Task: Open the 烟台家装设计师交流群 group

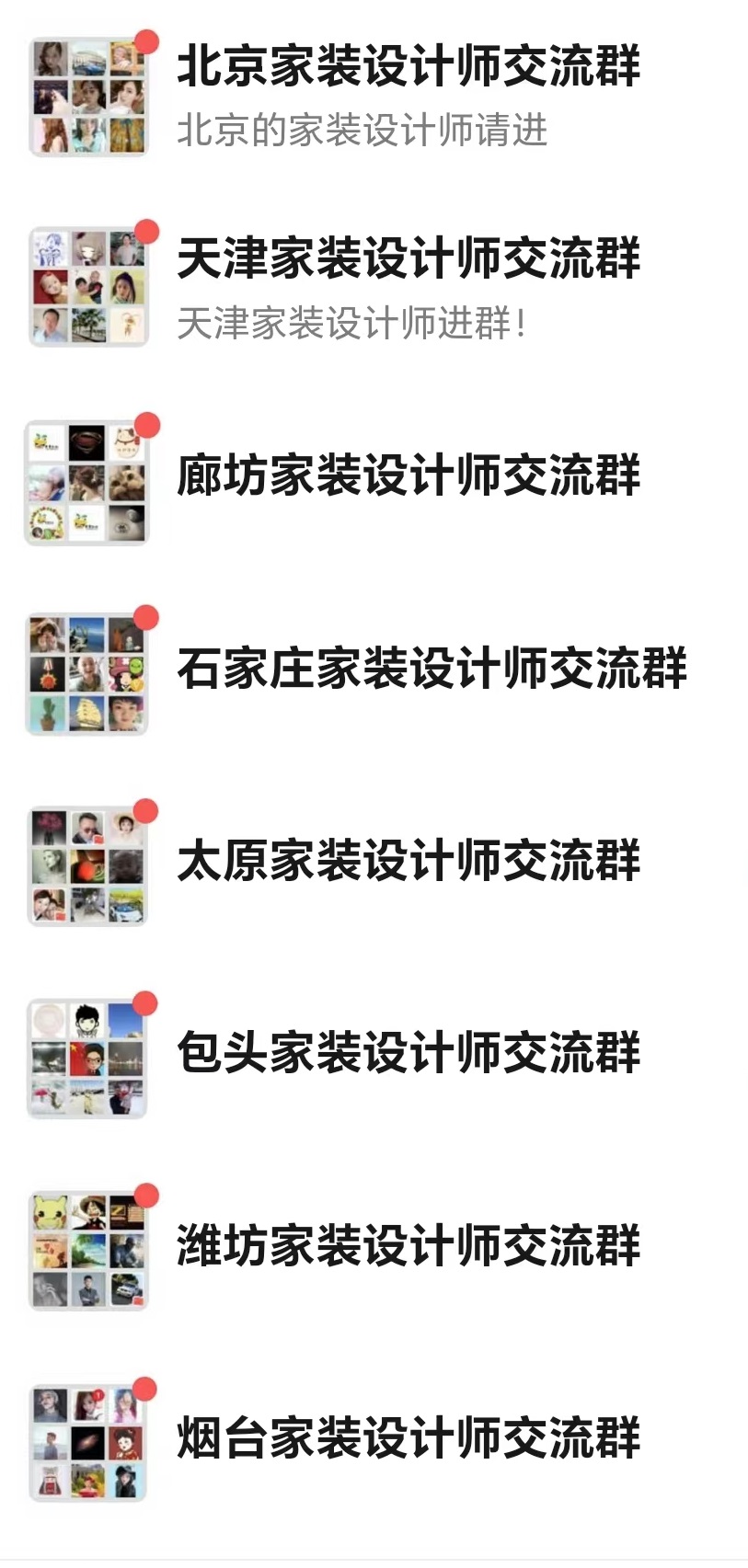Action: click(408, 1439)
